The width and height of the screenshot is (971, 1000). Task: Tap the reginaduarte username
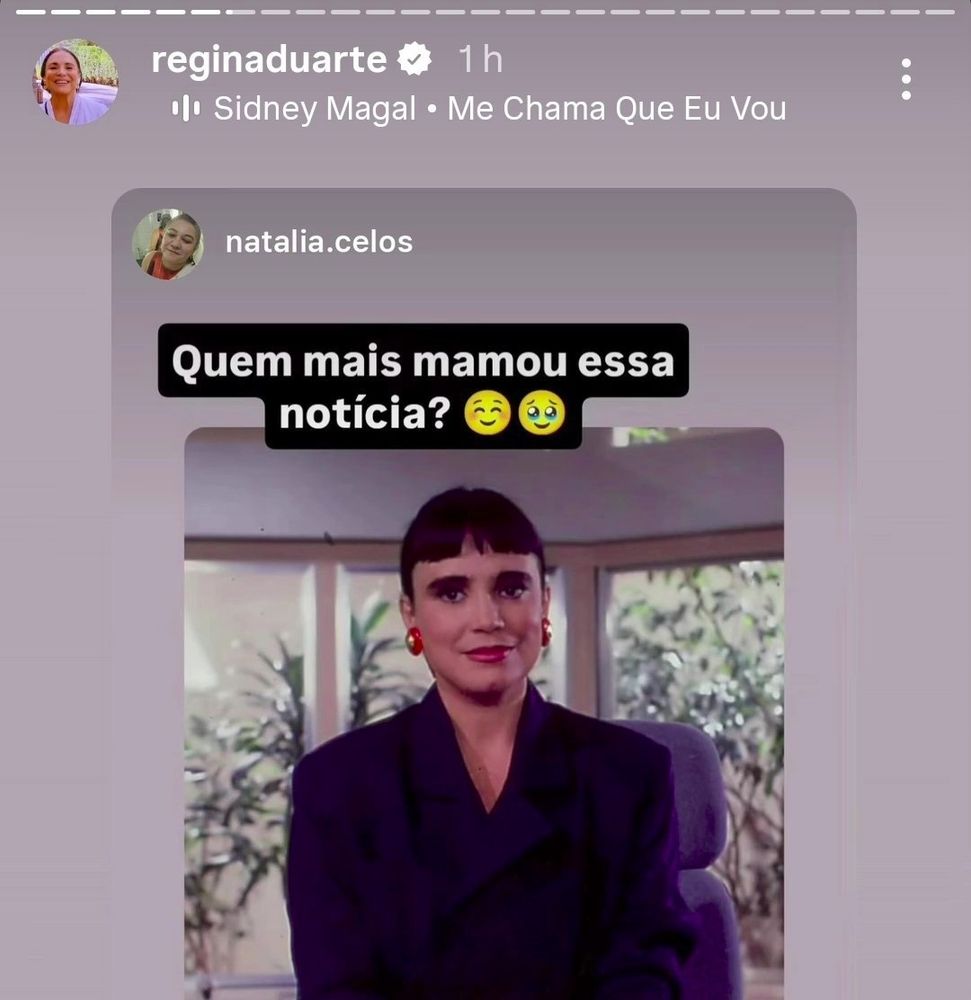268,59
